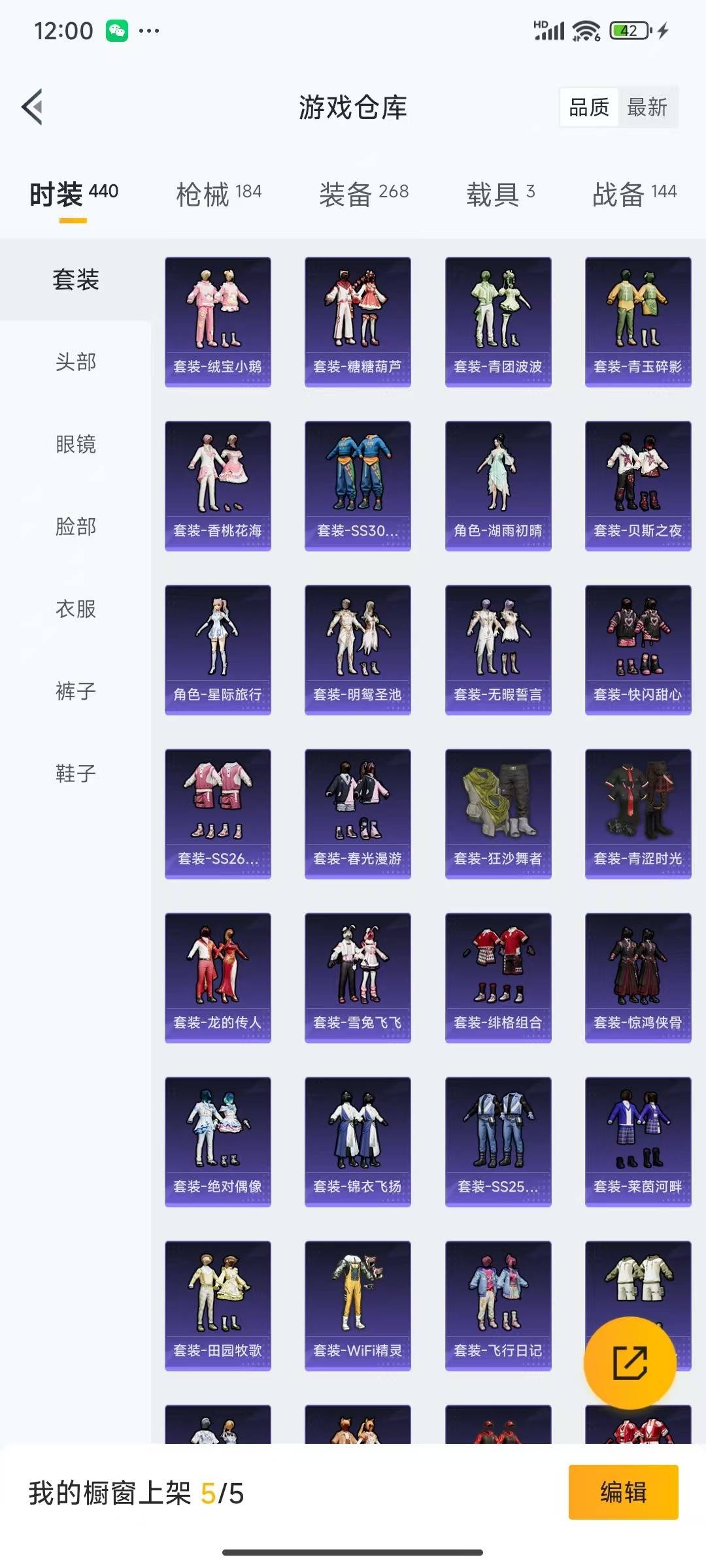Tap the 编辑 button

coord(623,1492)
